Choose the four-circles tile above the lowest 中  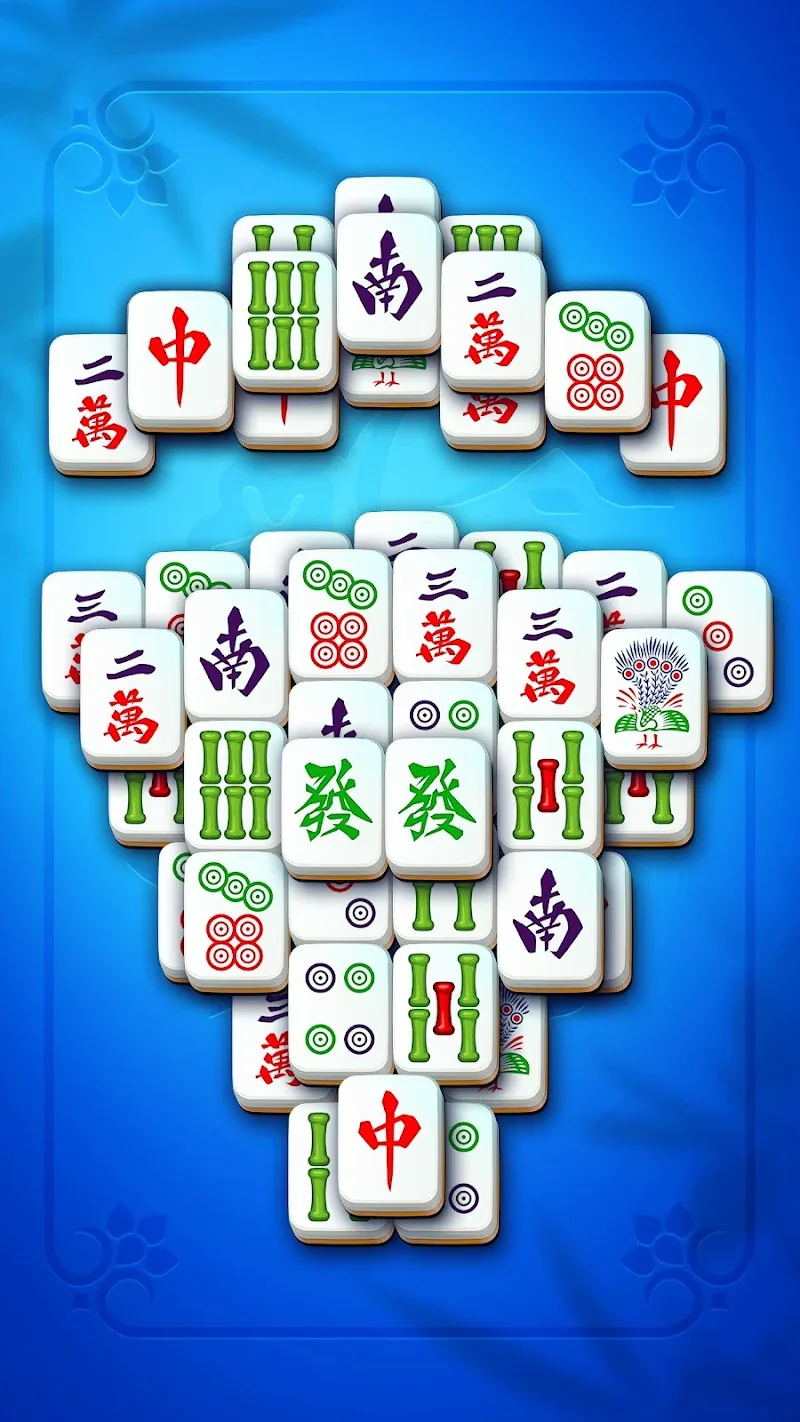pos(338,1010)
